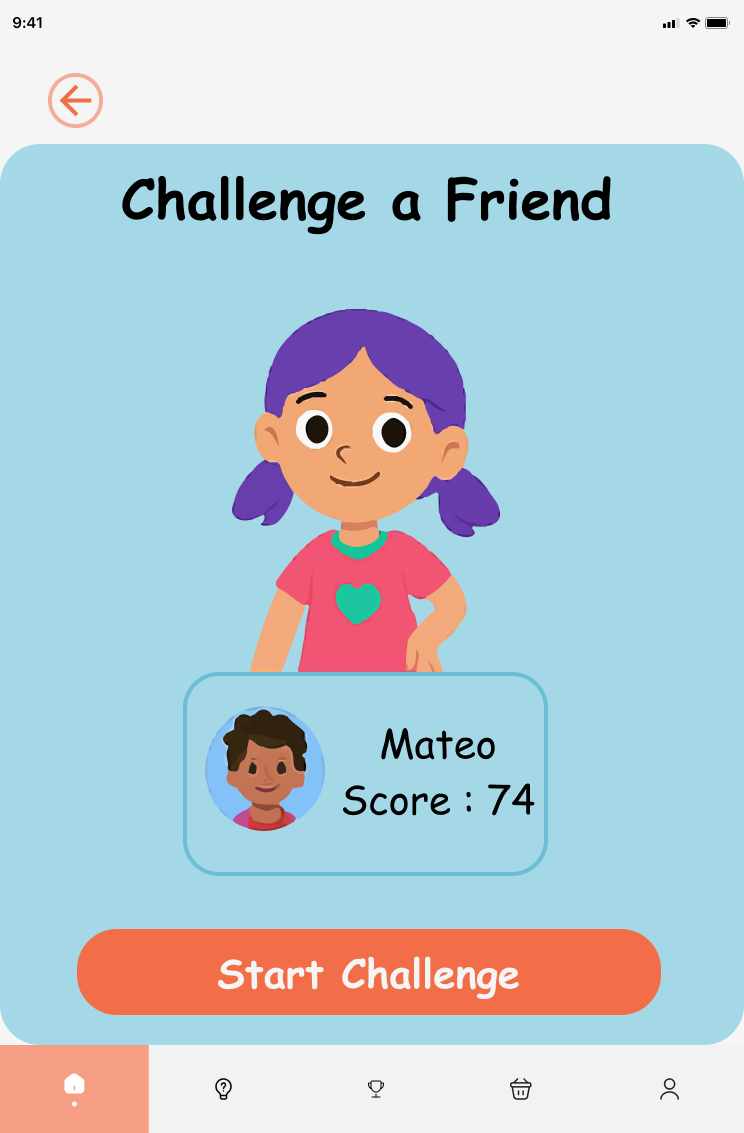
Task: Open the profile tab
Action: point(669,1089)
